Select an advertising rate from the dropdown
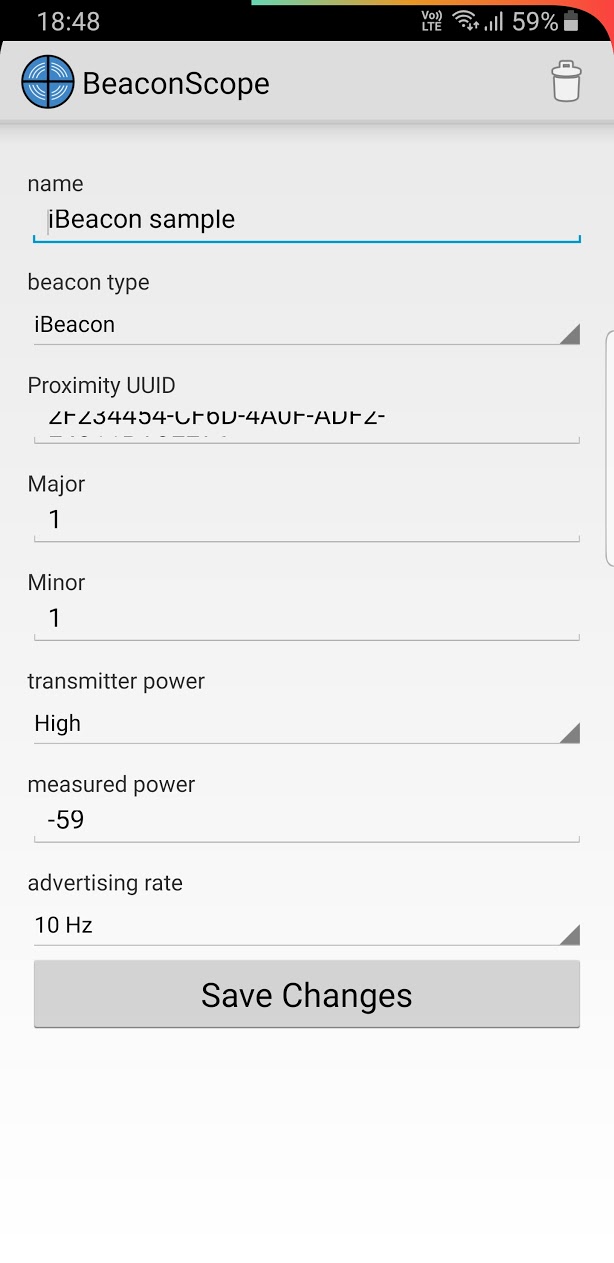This screenshot has width=614, height=1263. click(x=306, y=926)
